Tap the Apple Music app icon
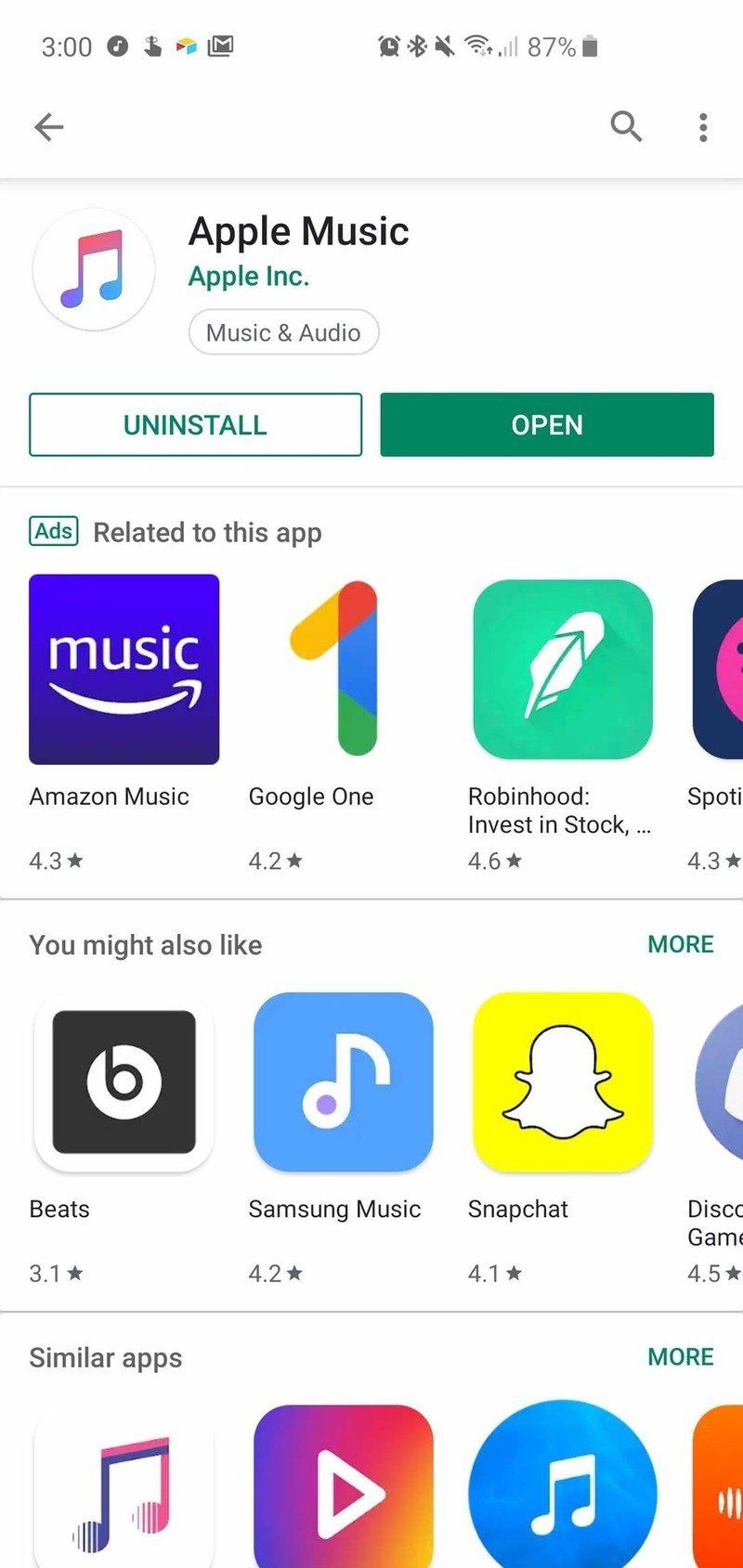743x1568 pixels. [93, 269]
